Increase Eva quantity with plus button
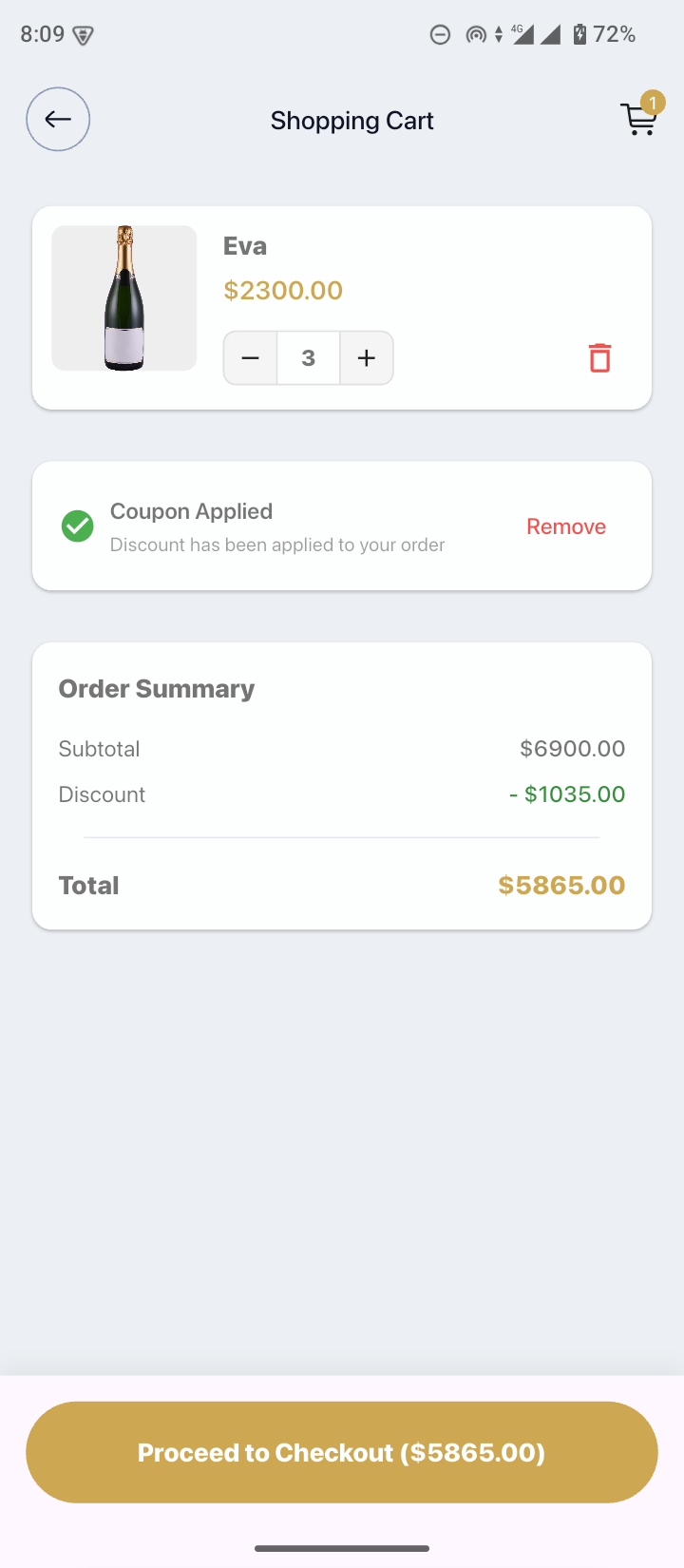Viewport: 684px width, 1568px height. (x=367, y=358)
